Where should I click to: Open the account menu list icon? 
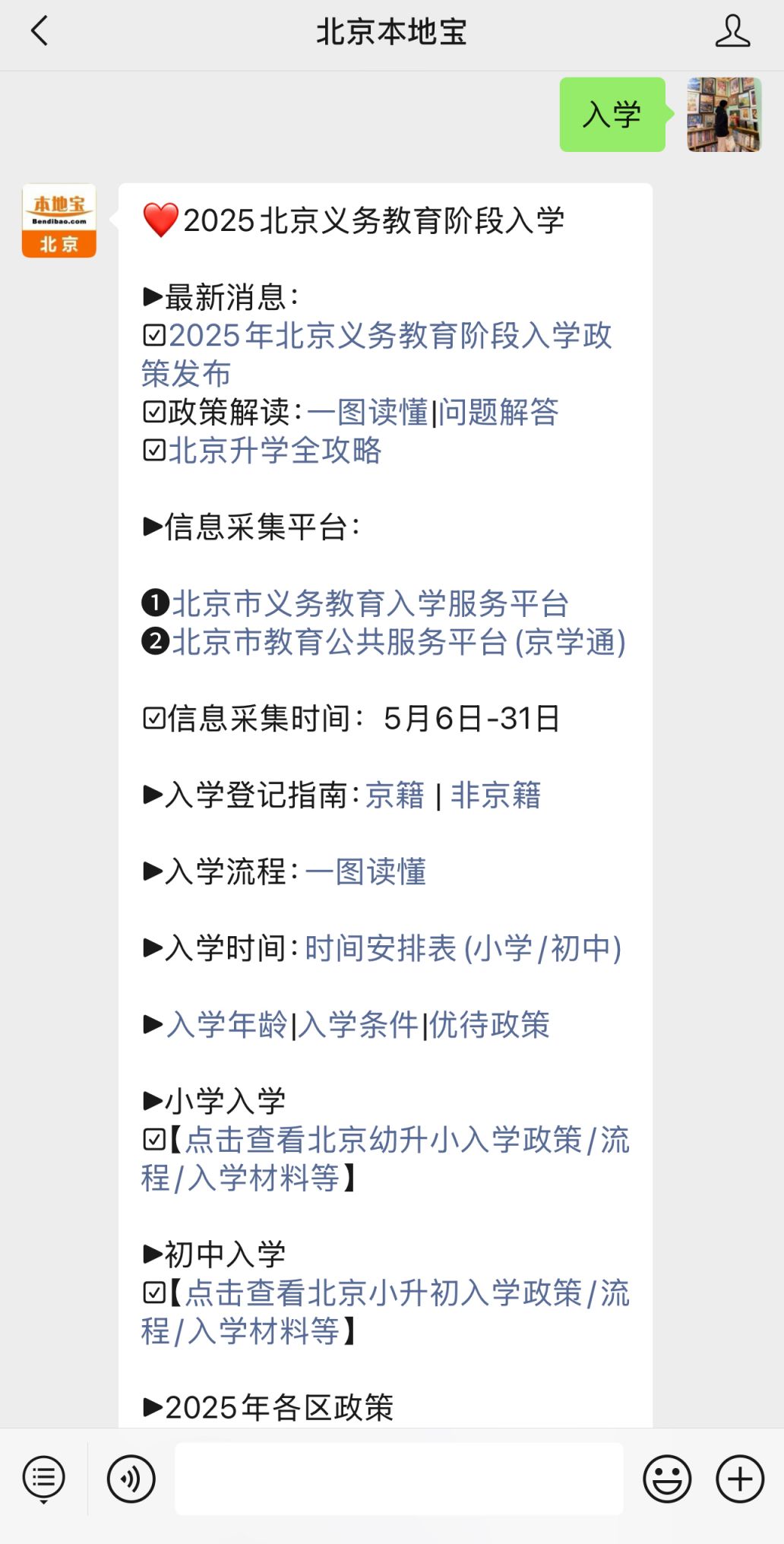[44, 1479]
